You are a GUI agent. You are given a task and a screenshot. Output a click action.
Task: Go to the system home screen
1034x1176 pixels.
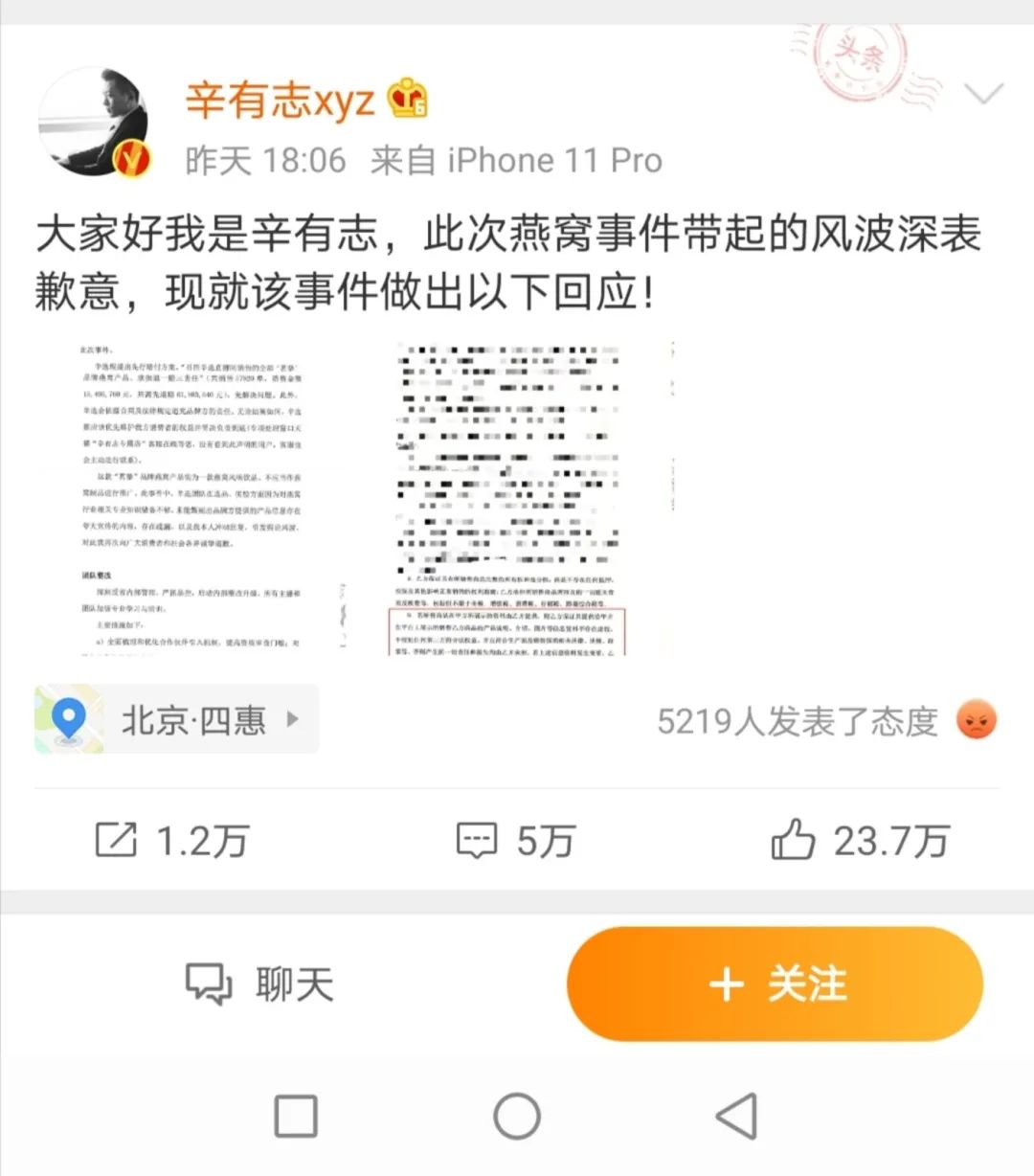(x=517, y=1116)
